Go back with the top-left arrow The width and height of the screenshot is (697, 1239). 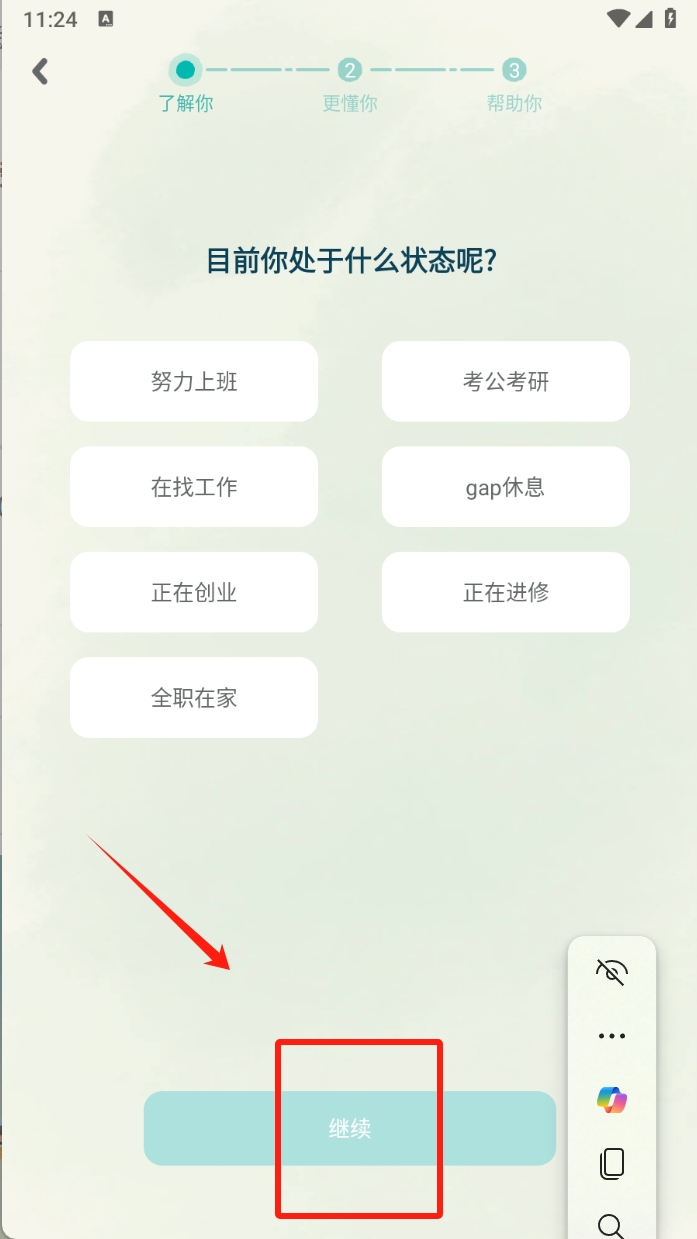[40, 71]
